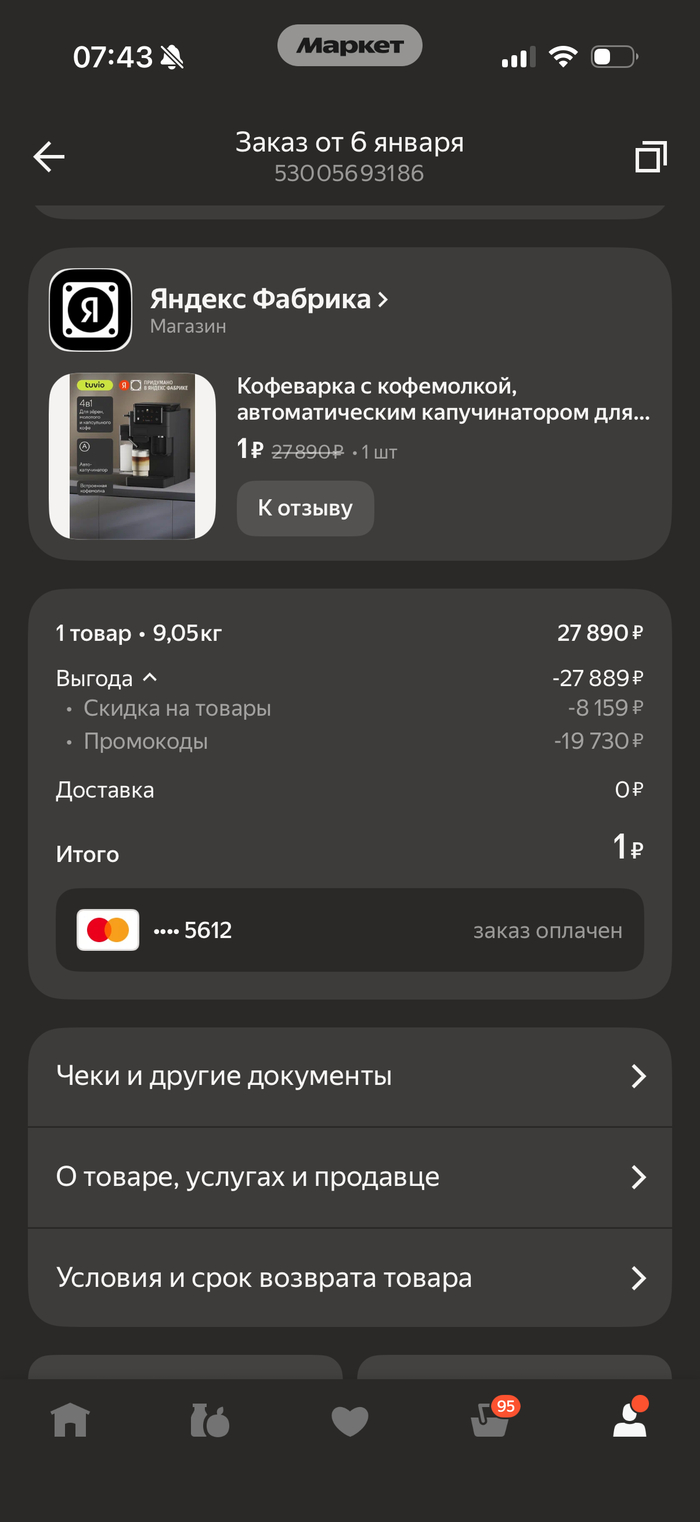This screenshot has height=1522, width=700.
Task: Open the coffee maker product image
Action: pyautogui.click(x=132, y=456)
